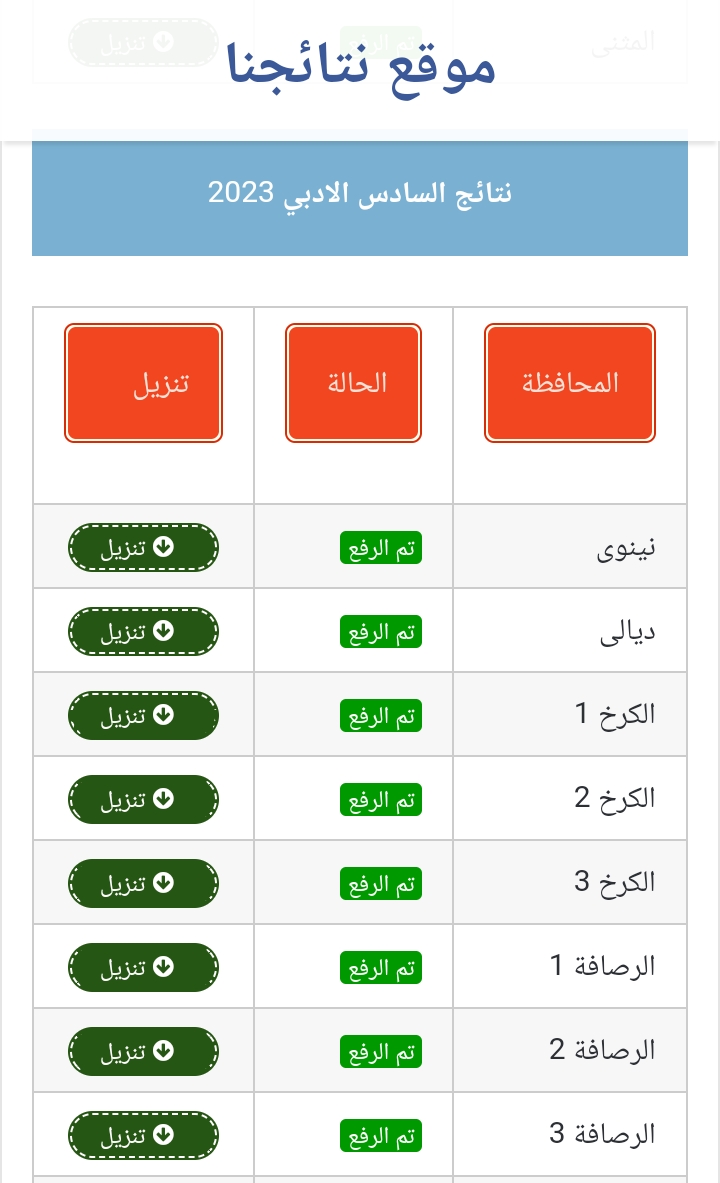The height and width of the screenshot is (1183, 720).
Task: Download الكرخ 3 results
Action: (143, 883)
